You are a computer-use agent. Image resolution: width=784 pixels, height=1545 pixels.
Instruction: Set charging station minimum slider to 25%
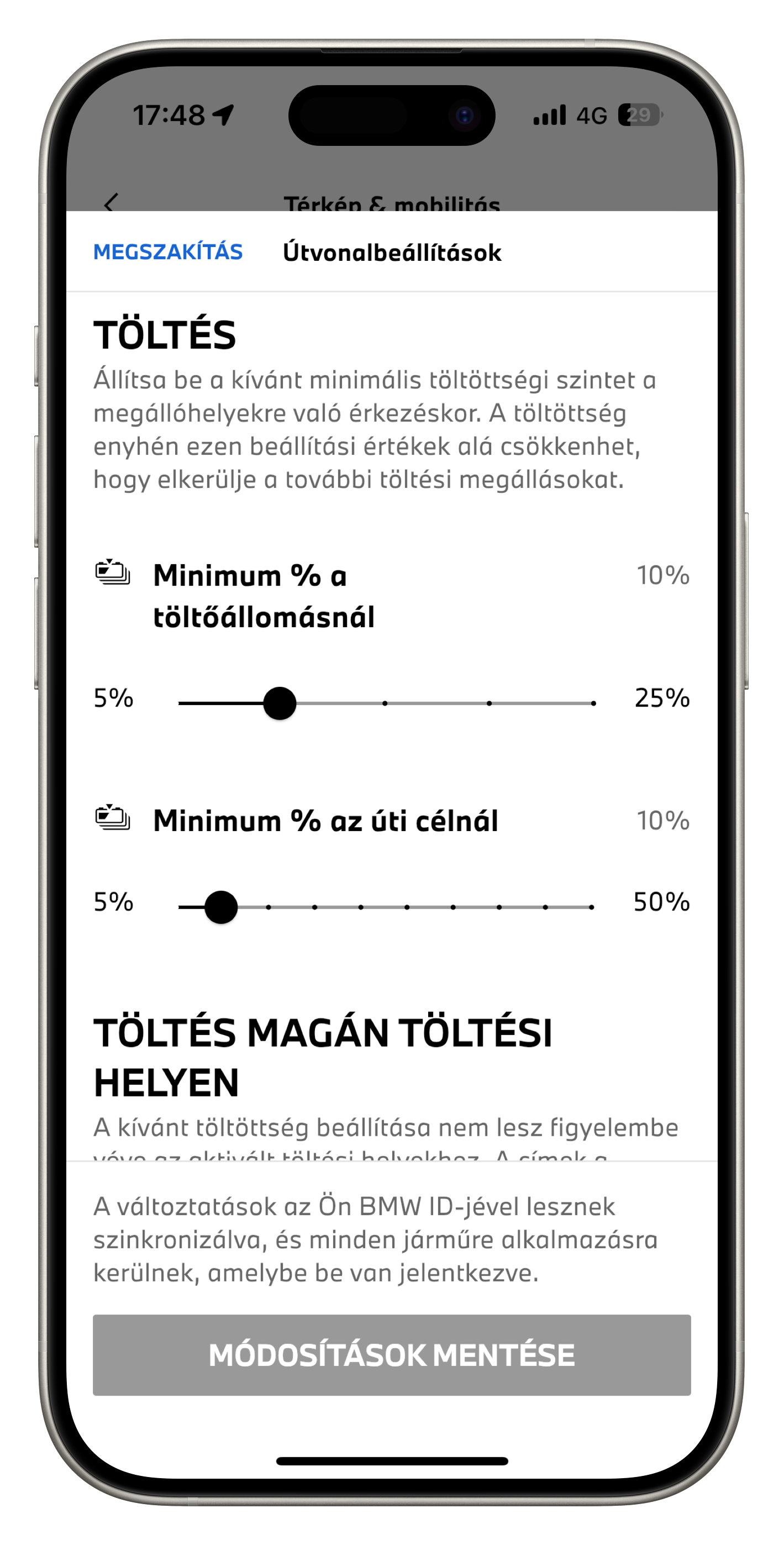[593, 703]
